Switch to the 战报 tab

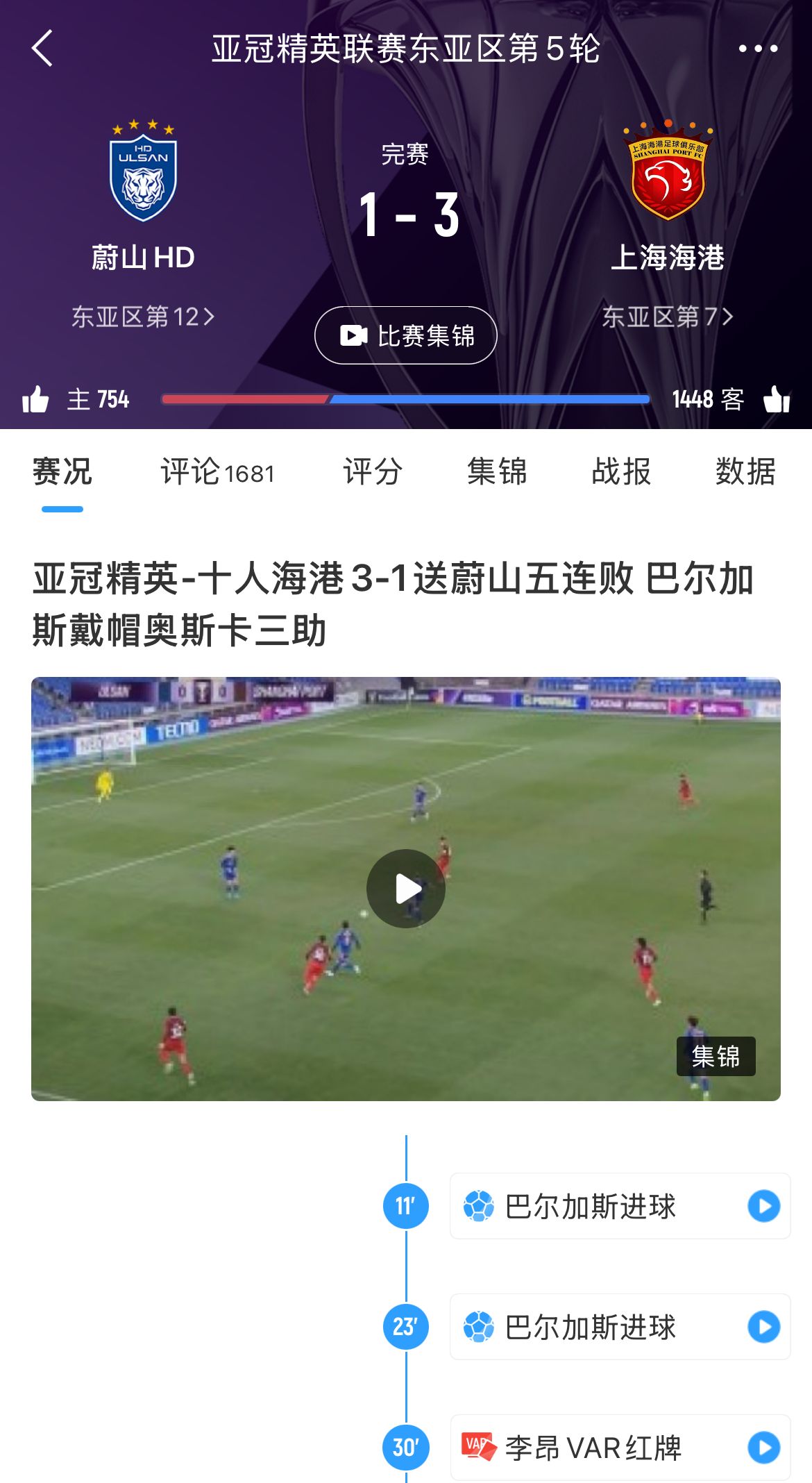(621, 472)
